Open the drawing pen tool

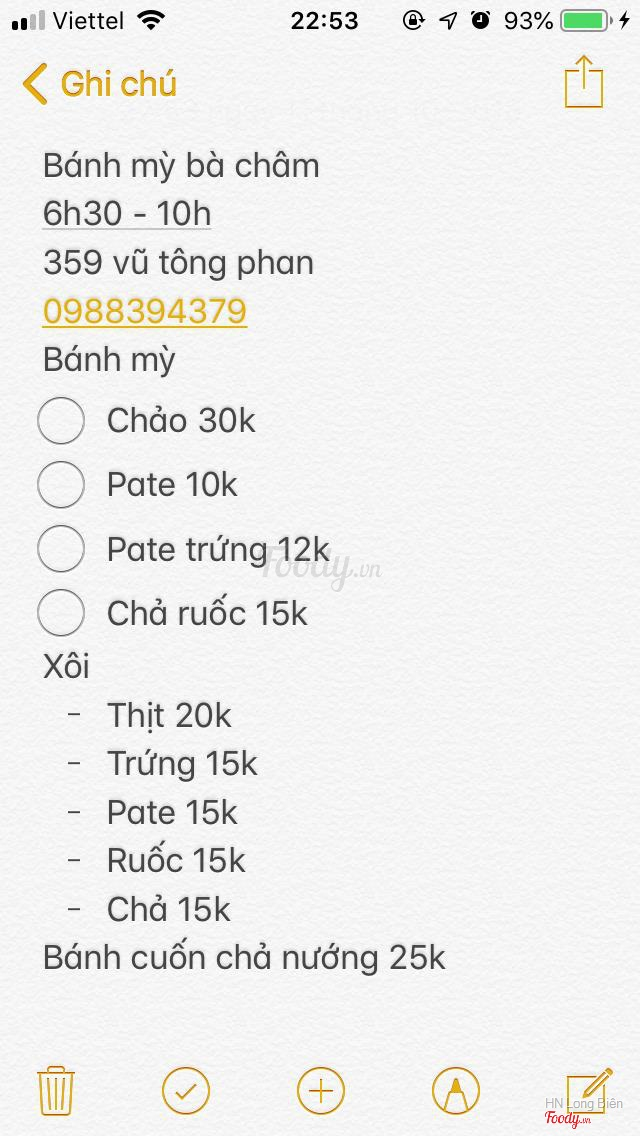[456, 1090]
